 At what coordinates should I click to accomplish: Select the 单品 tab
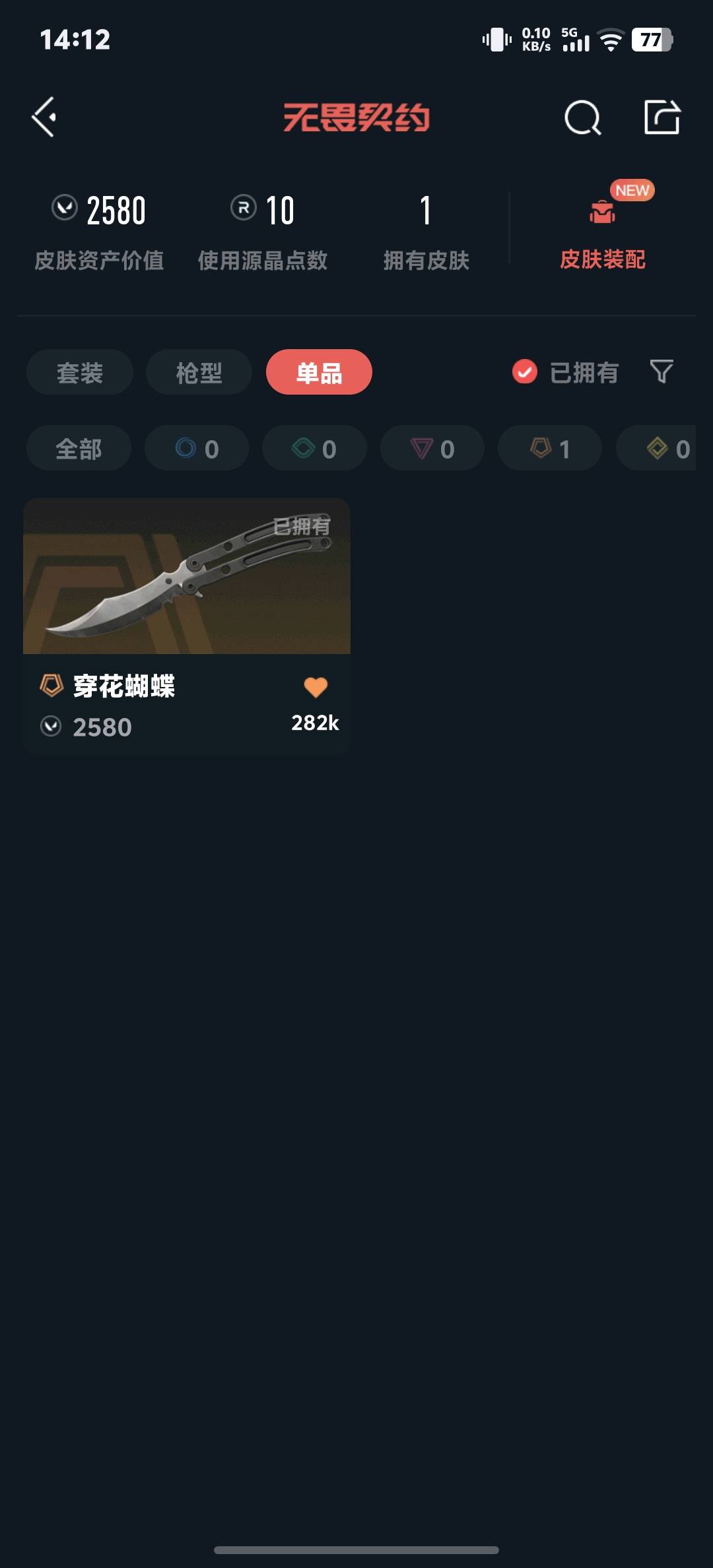[319, 372]
